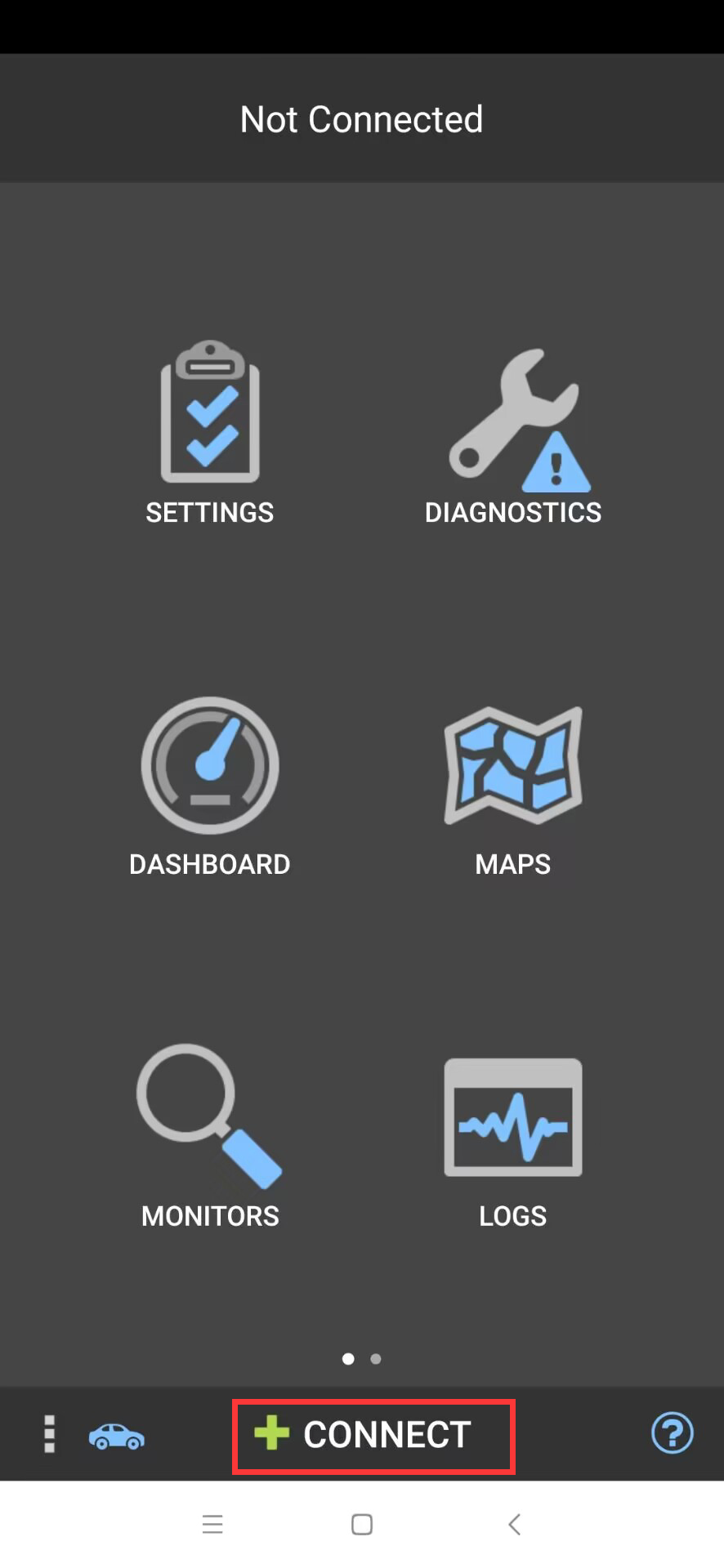Open the Settings section
Viewport: 724px width, 1568px height.
pos(210,433)
